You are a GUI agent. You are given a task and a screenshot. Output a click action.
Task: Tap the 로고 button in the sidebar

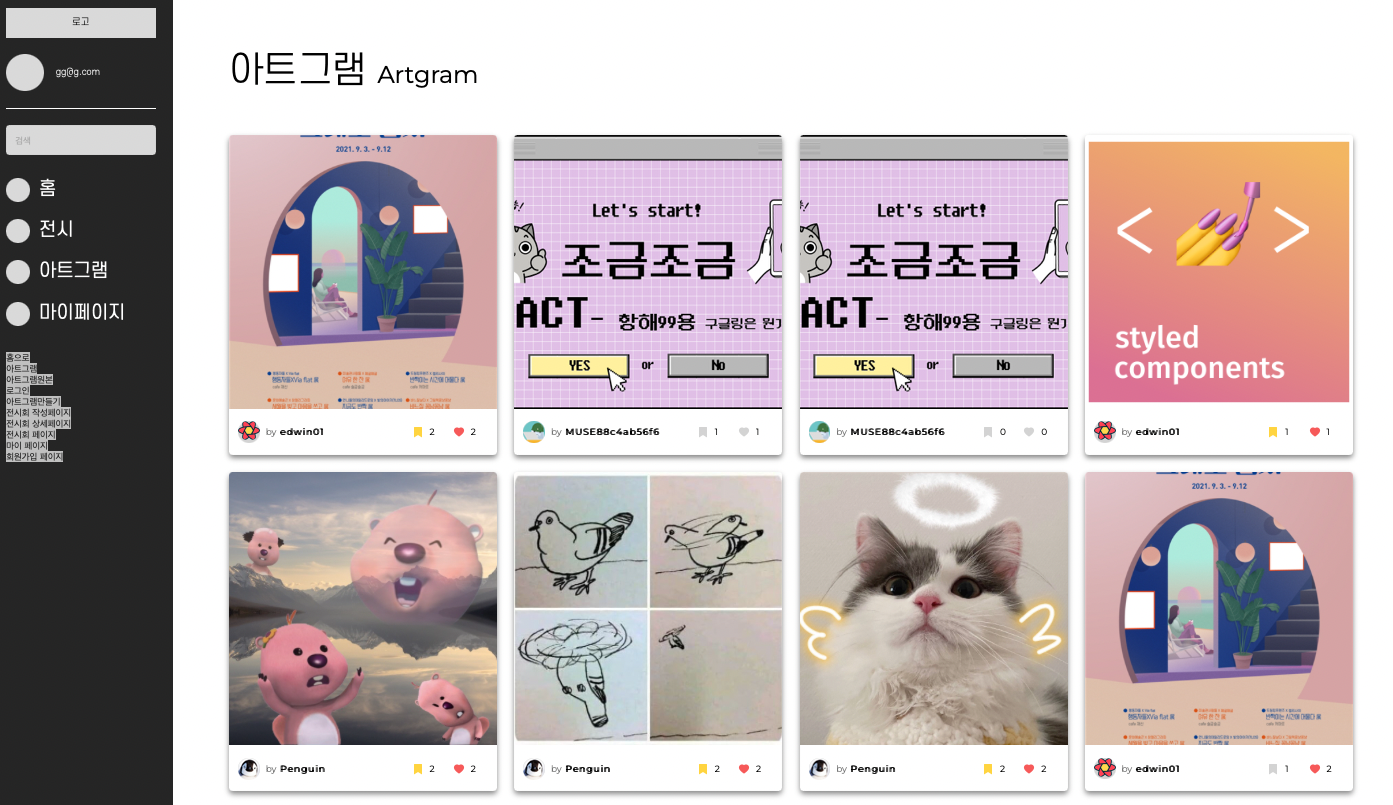(x=81, y=22)
